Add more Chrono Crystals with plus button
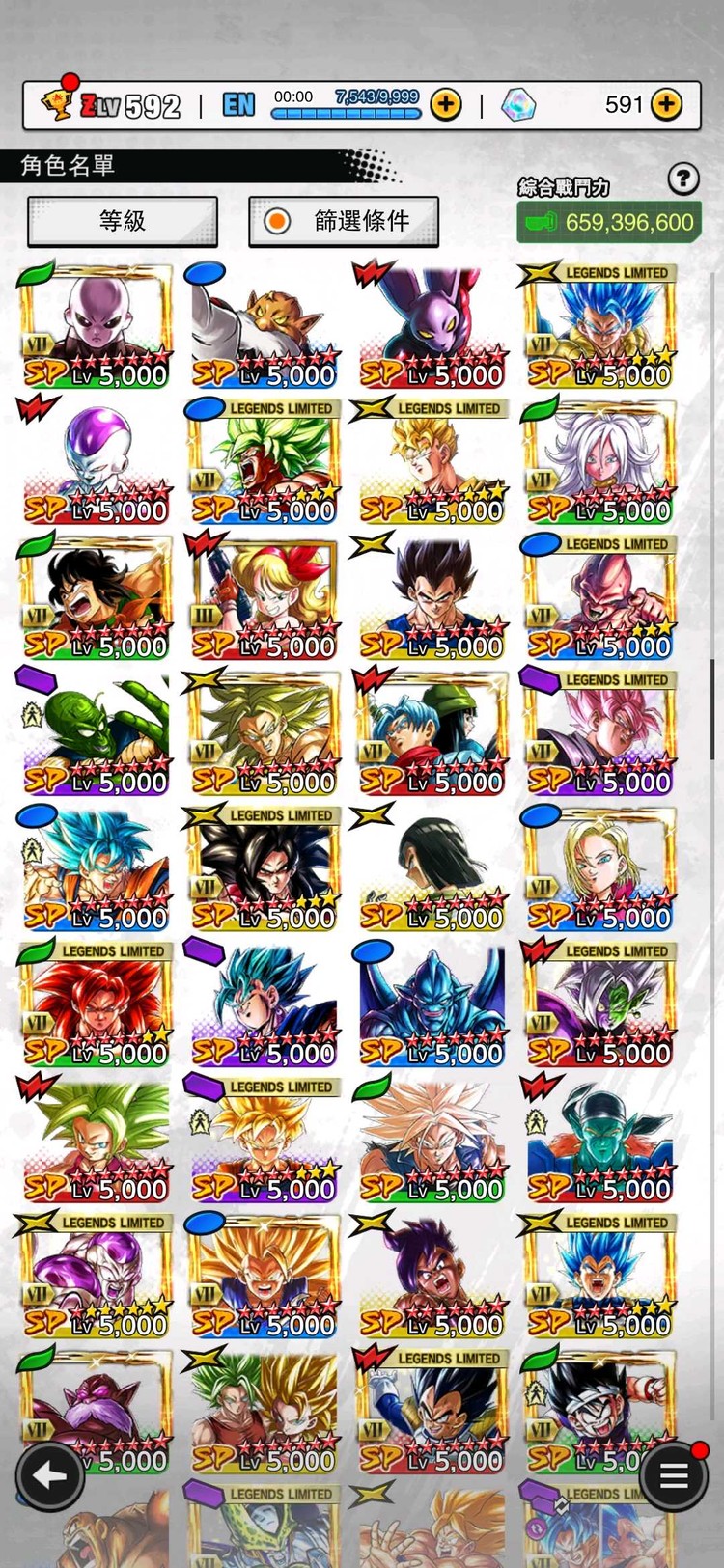 667,104
